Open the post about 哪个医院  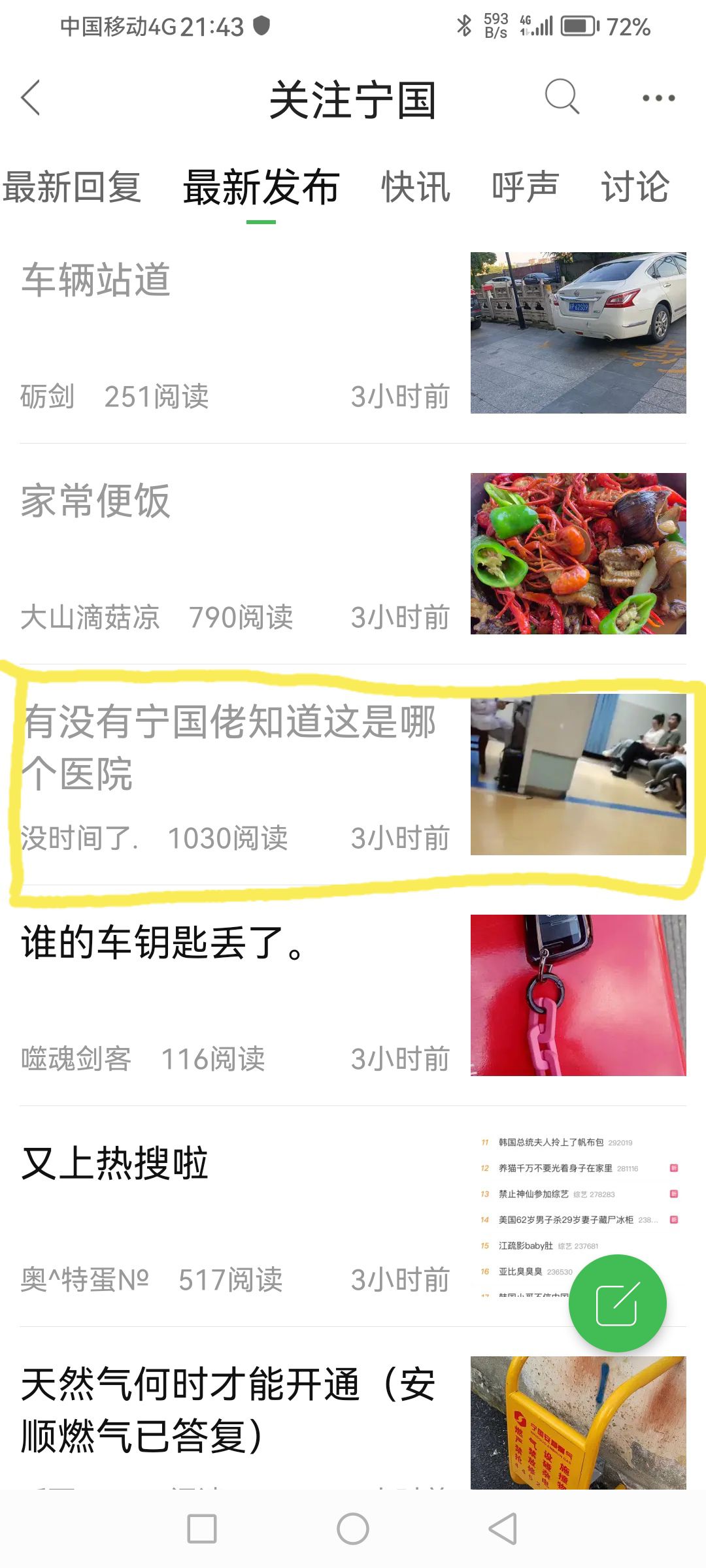[x=229, y=748]
